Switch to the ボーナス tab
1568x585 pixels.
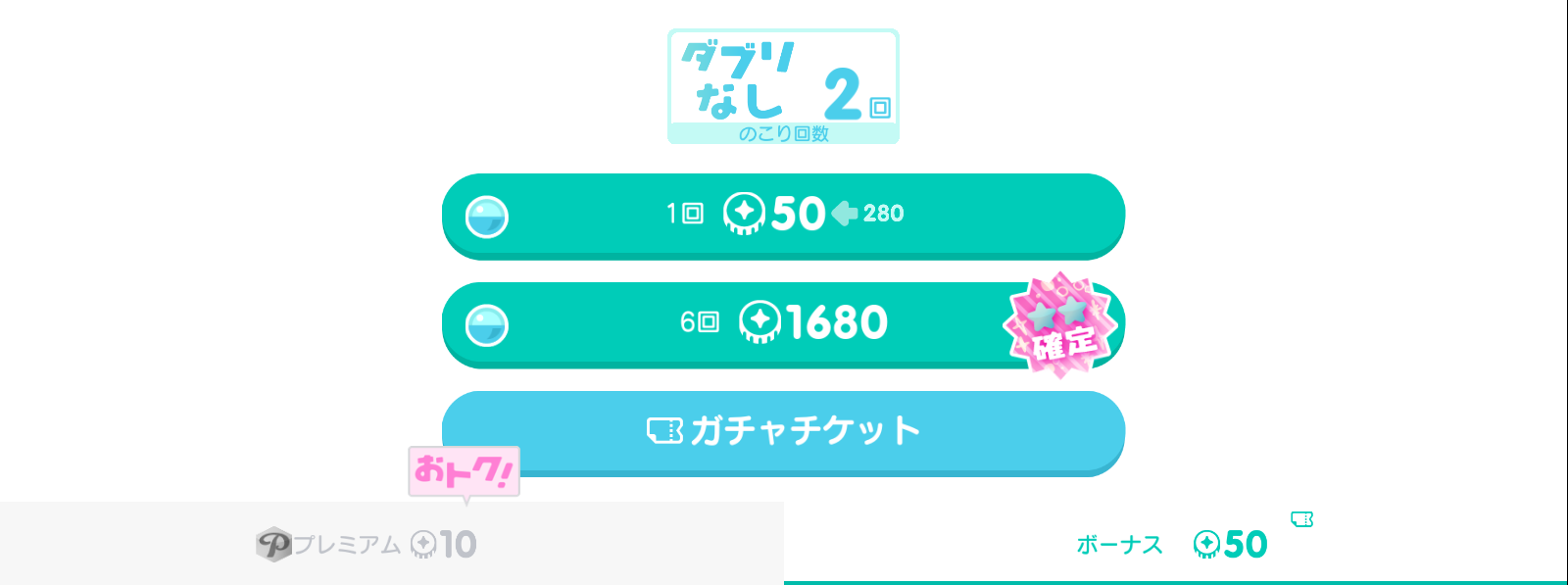(x=1174, y=544)
